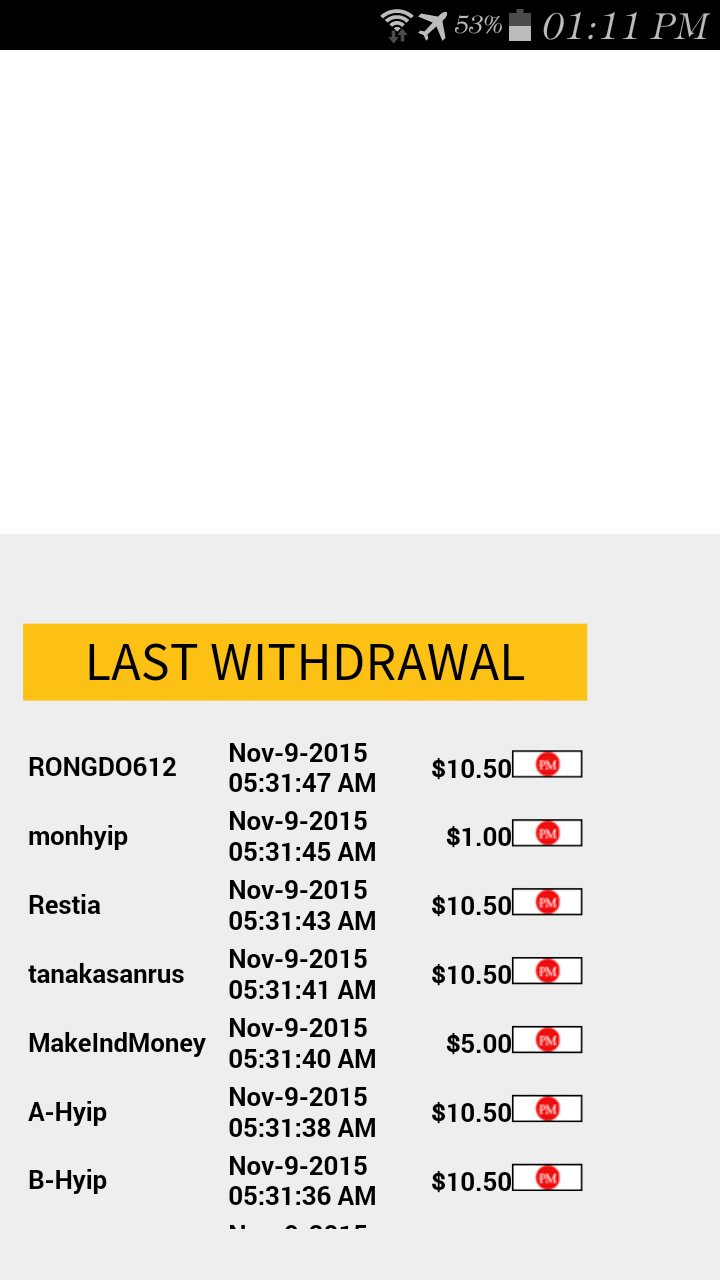Click the $10.50 amount on Restia row

pos(470,904)
